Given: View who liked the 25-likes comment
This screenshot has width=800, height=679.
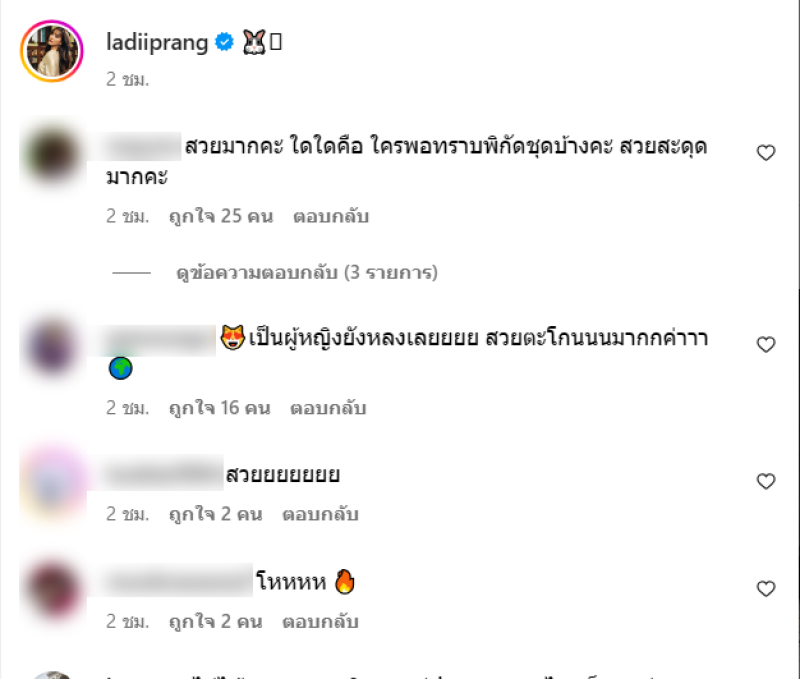Looking at the screenshot, I should (219, 216).
